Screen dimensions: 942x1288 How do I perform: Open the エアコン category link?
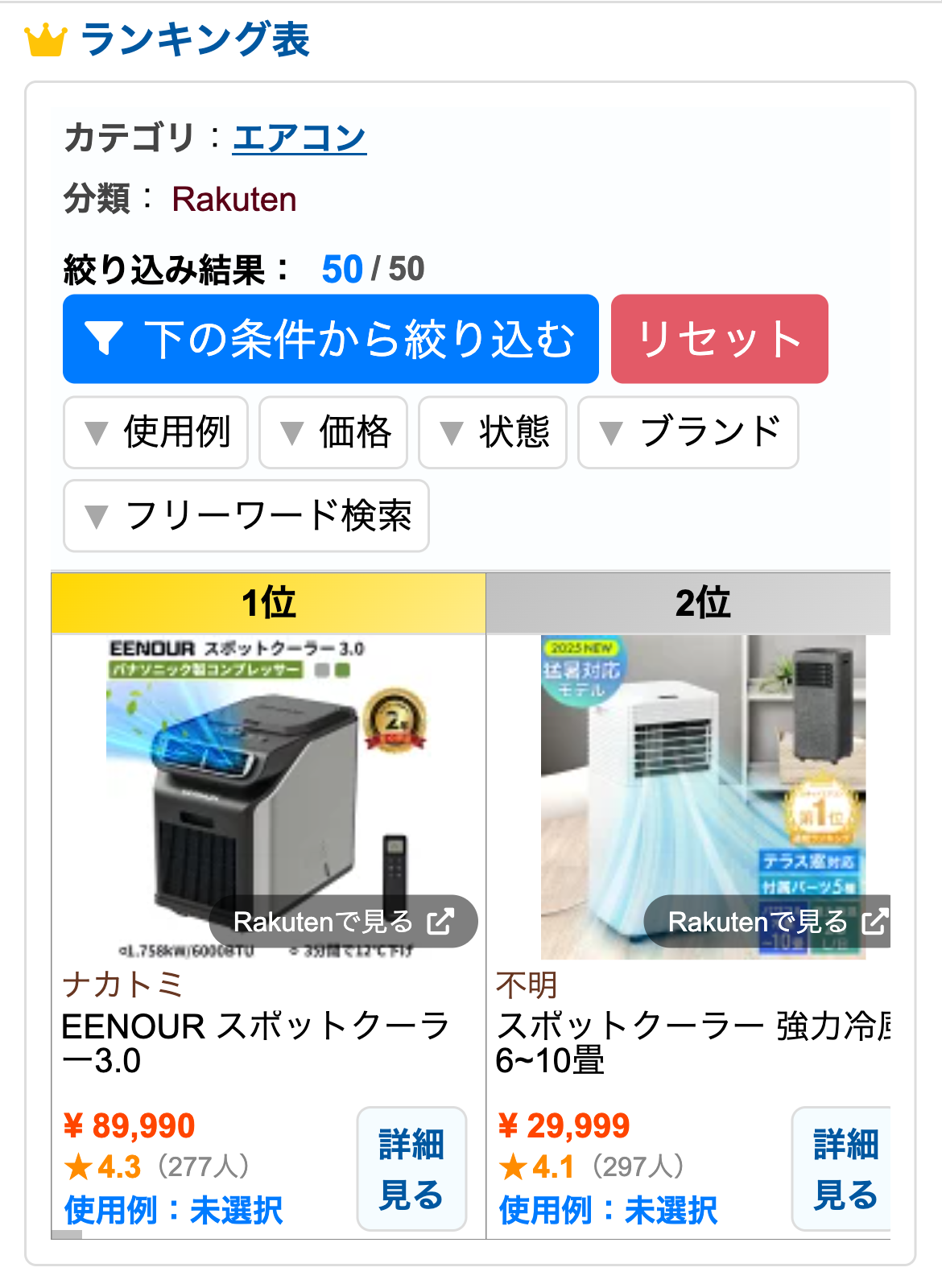[299, 138]
